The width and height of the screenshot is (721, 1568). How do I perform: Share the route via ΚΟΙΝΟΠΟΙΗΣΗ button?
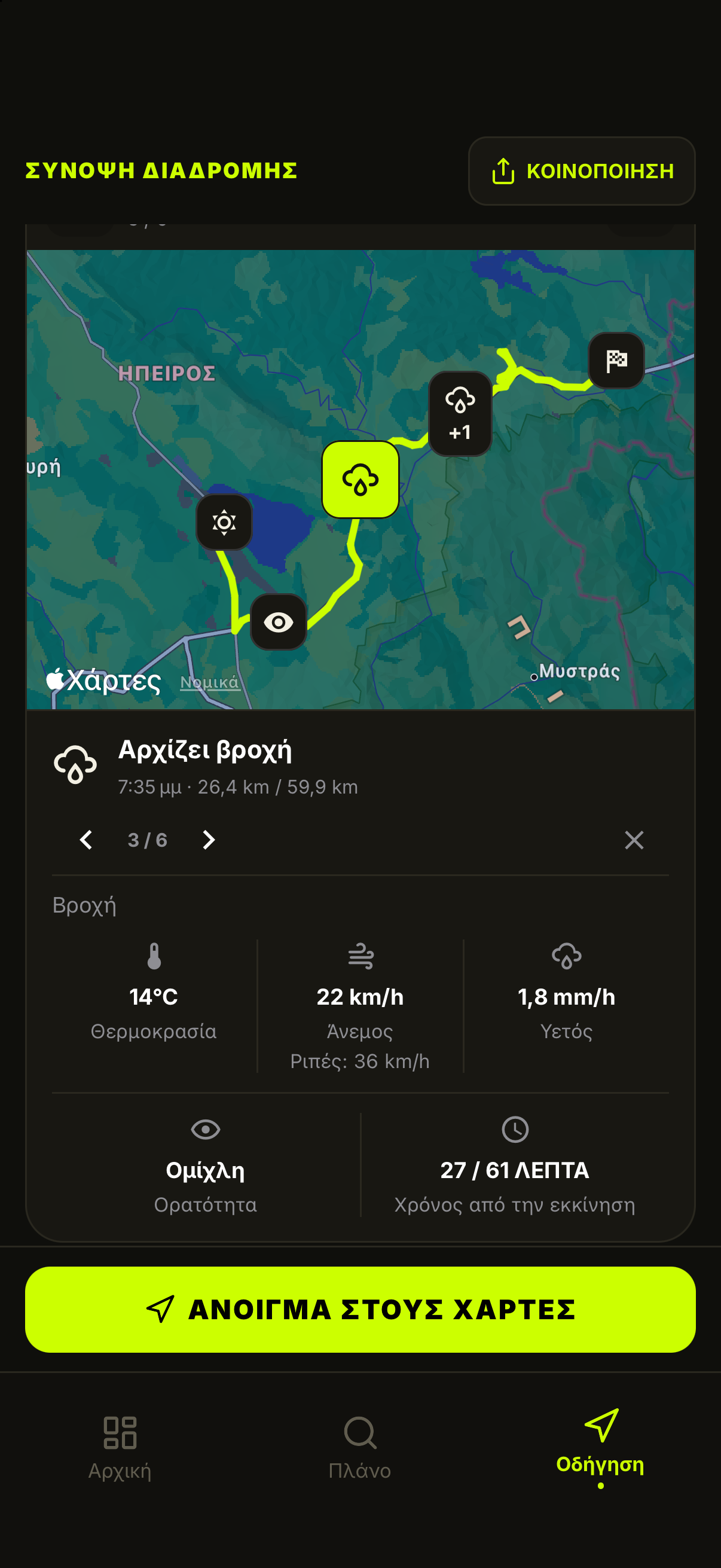[581, 171]
